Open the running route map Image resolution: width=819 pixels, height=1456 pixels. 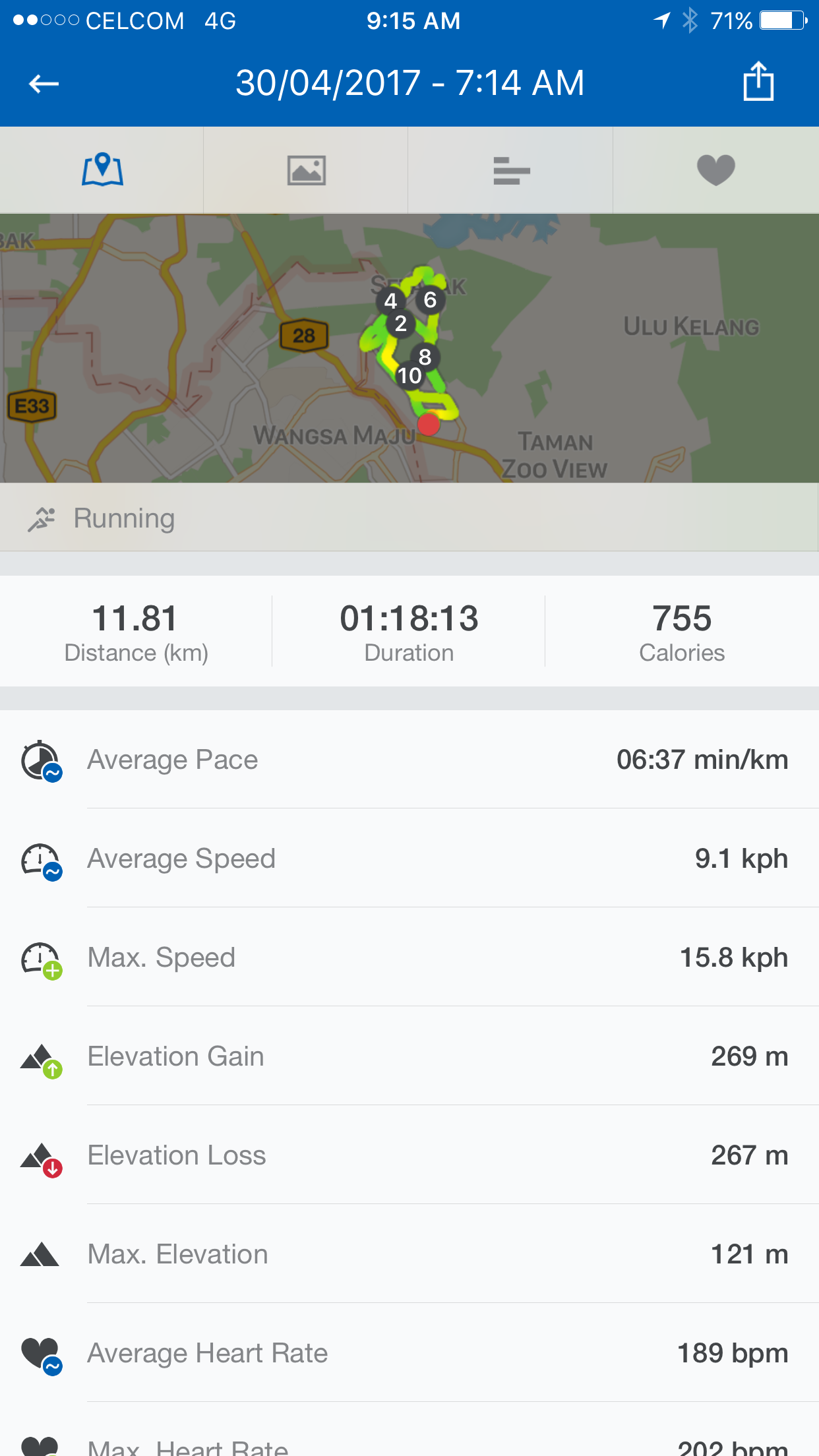(409, 348)
